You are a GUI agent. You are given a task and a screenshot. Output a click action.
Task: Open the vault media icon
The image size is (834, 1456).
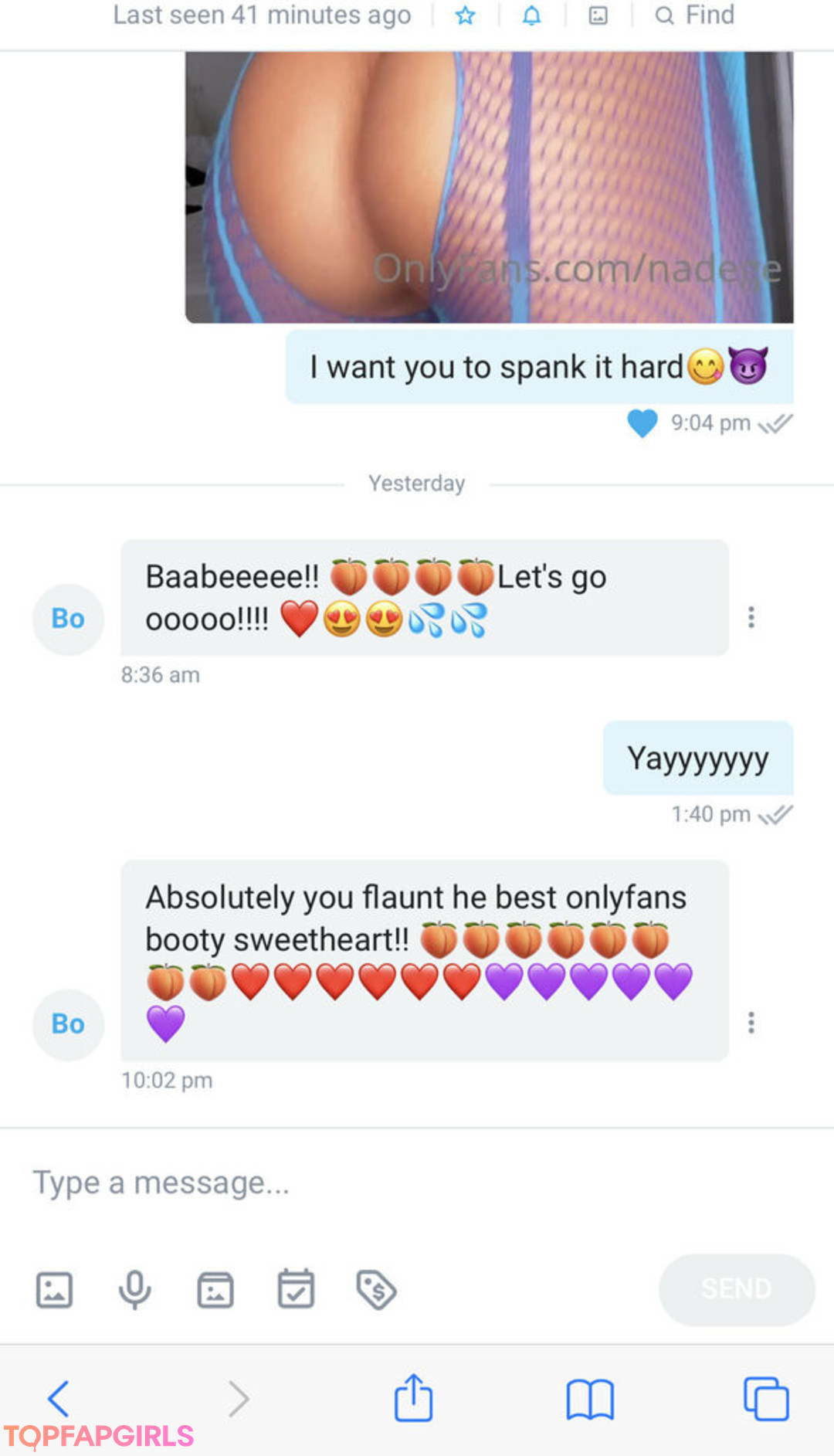coord(215,1289)
